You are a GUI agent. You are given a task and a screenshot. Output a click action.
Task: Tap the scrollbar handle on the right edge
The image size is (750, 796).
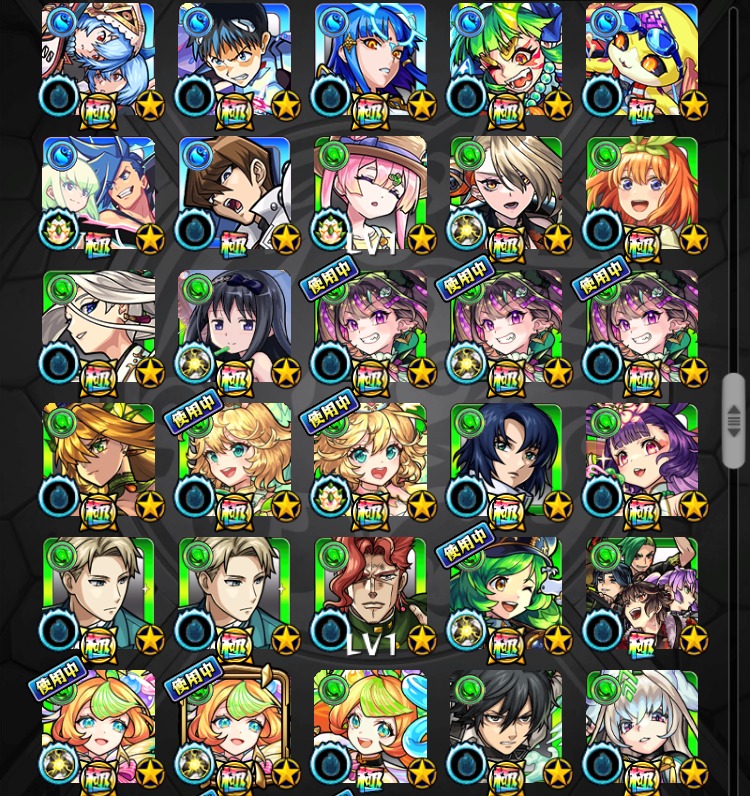click(734, 420)
